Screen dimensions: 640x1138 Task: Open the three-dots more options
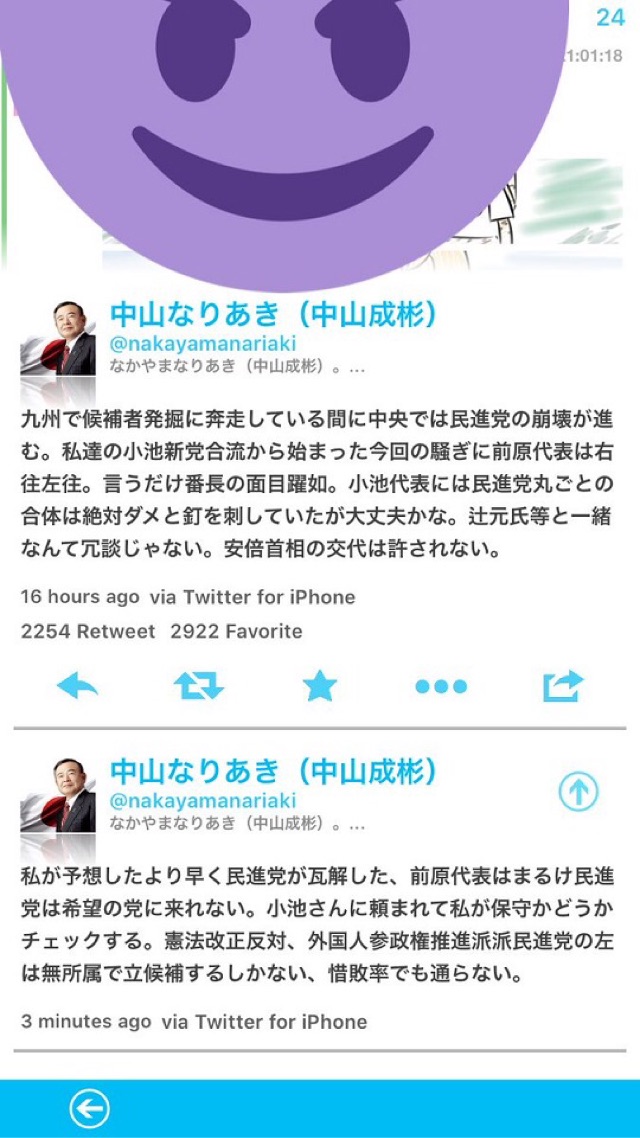441,686
